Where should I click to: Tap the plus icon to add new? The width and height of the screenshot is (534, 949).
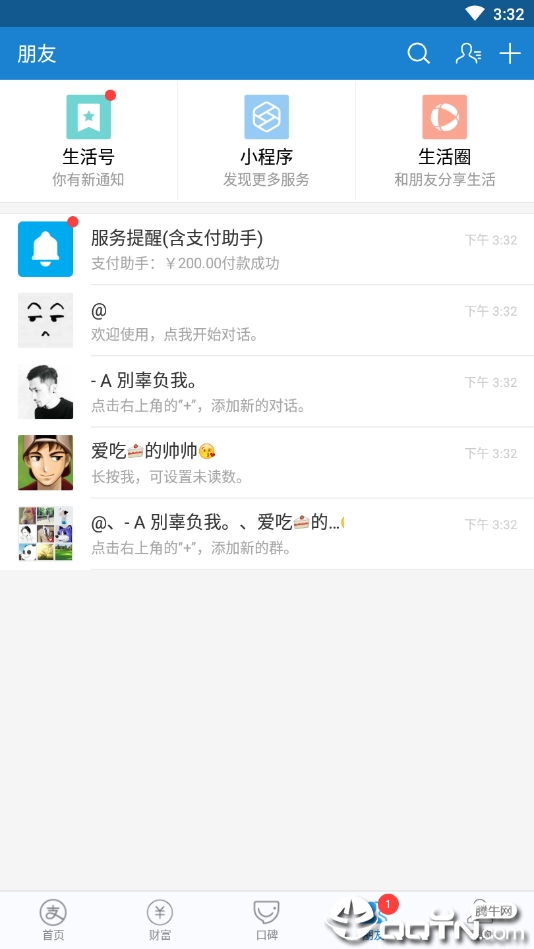pos(510,53)
